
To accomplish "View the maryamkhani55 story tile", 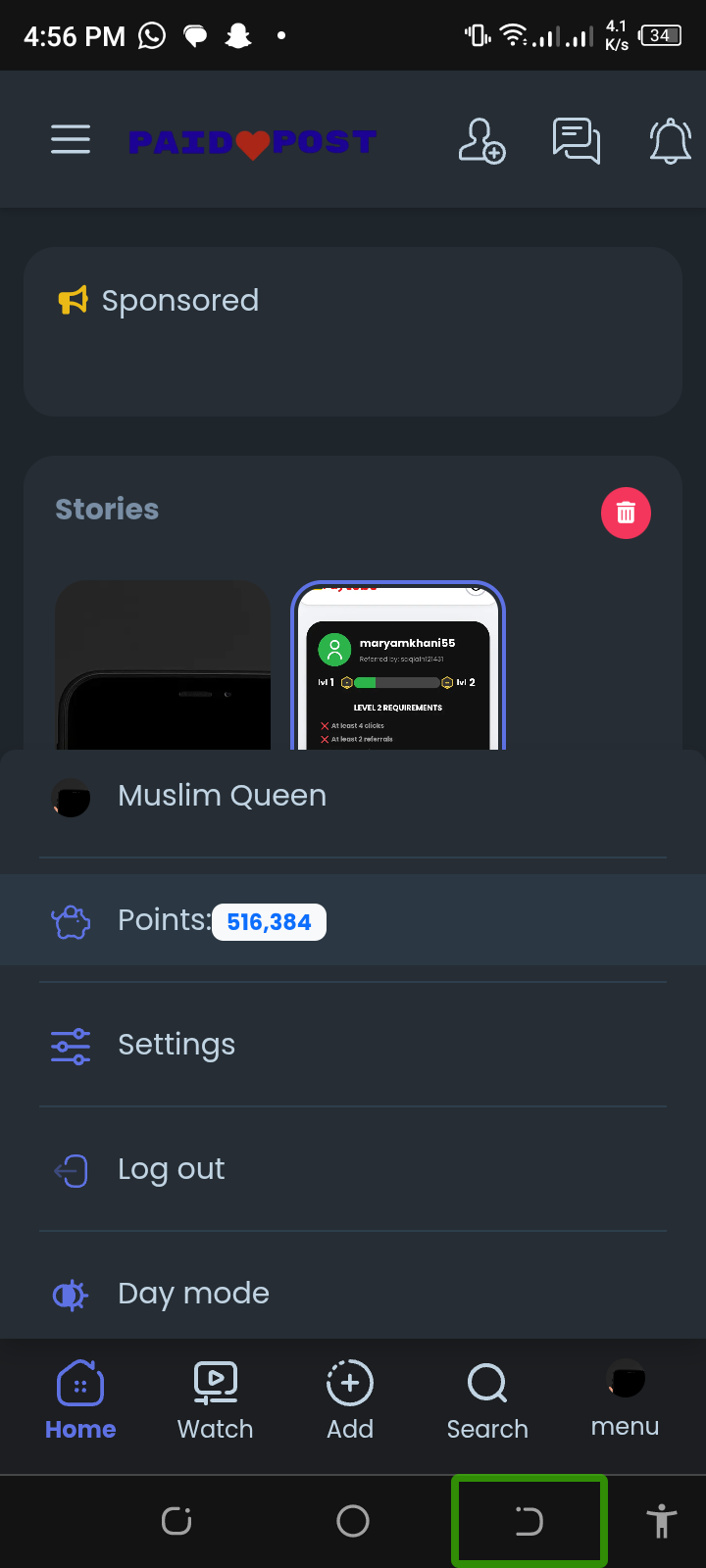I will pyautogui.click(x=398, y=668).
